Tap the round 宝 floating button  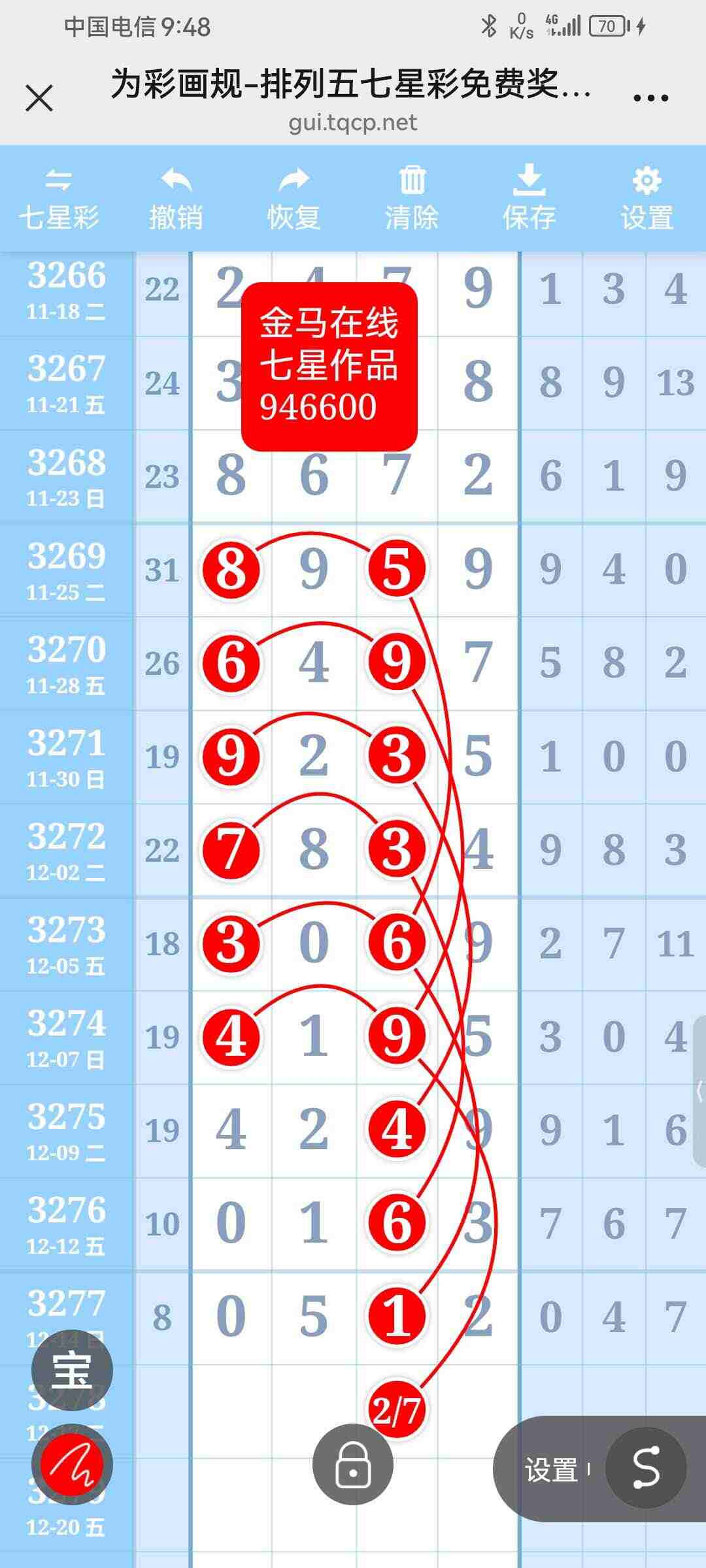pos(72,1370)
